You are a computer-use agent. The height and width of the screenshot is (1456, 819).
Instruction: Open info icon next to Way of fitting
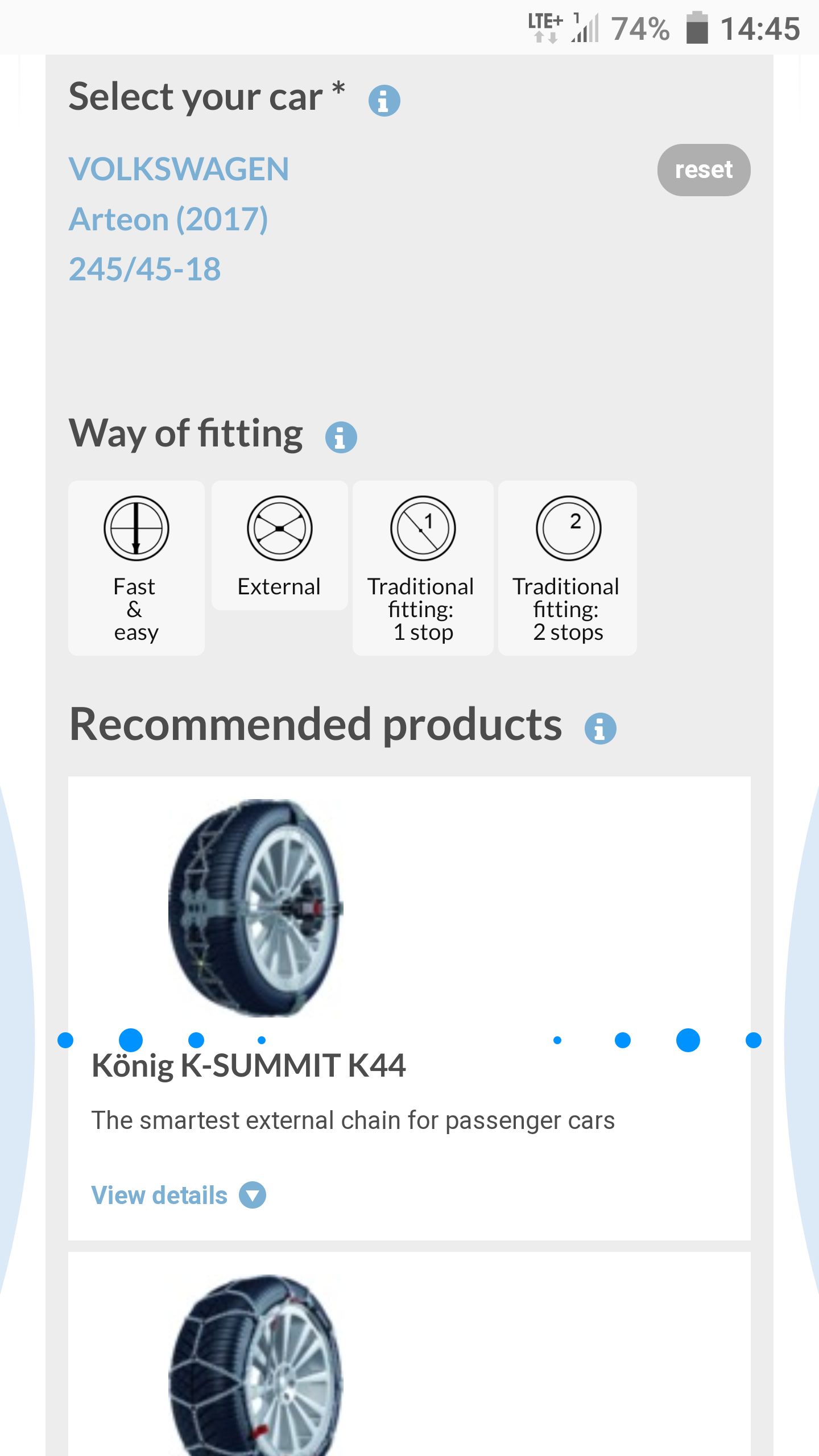coord(341,437)
